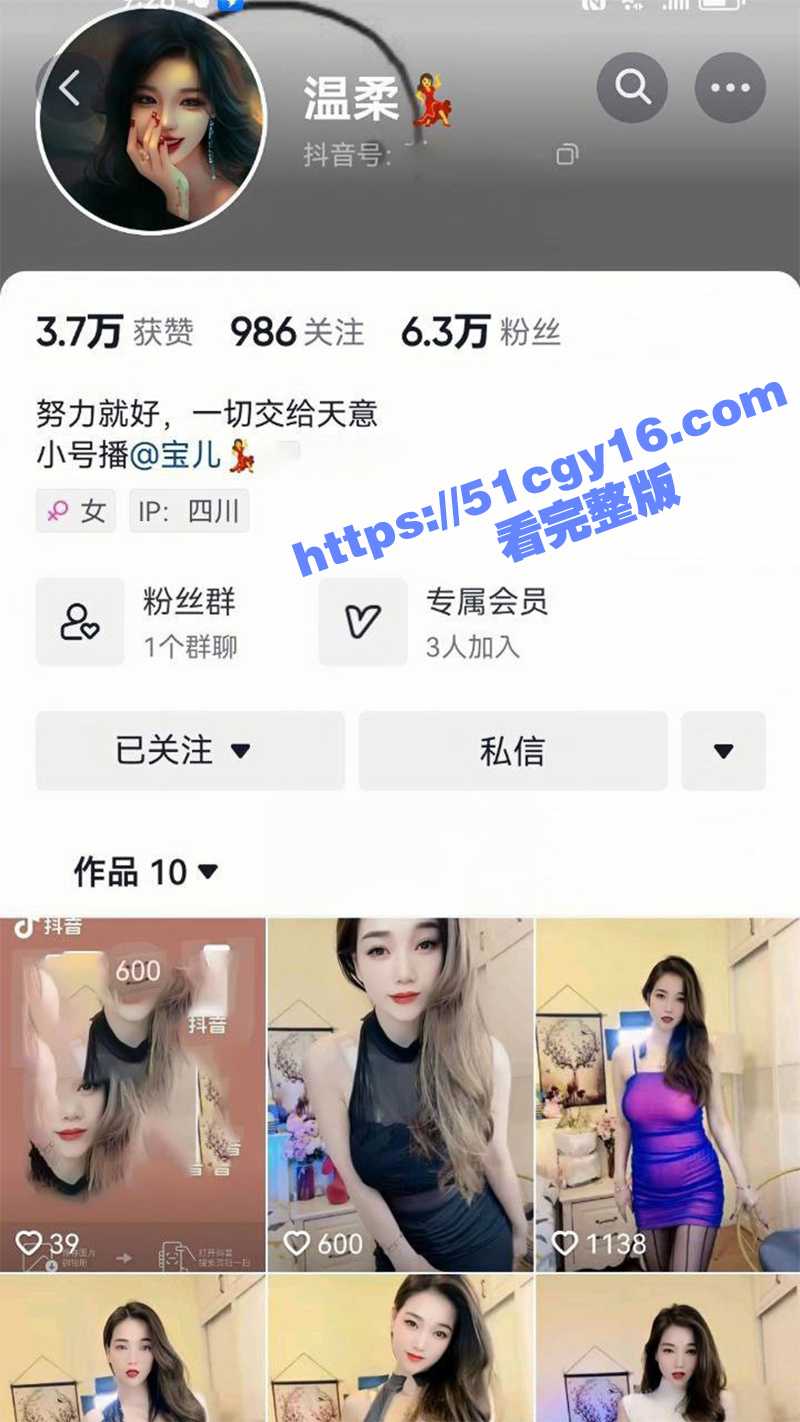Open search on this profile
This screenshot has width=800, height=1422.
[632, 87]
